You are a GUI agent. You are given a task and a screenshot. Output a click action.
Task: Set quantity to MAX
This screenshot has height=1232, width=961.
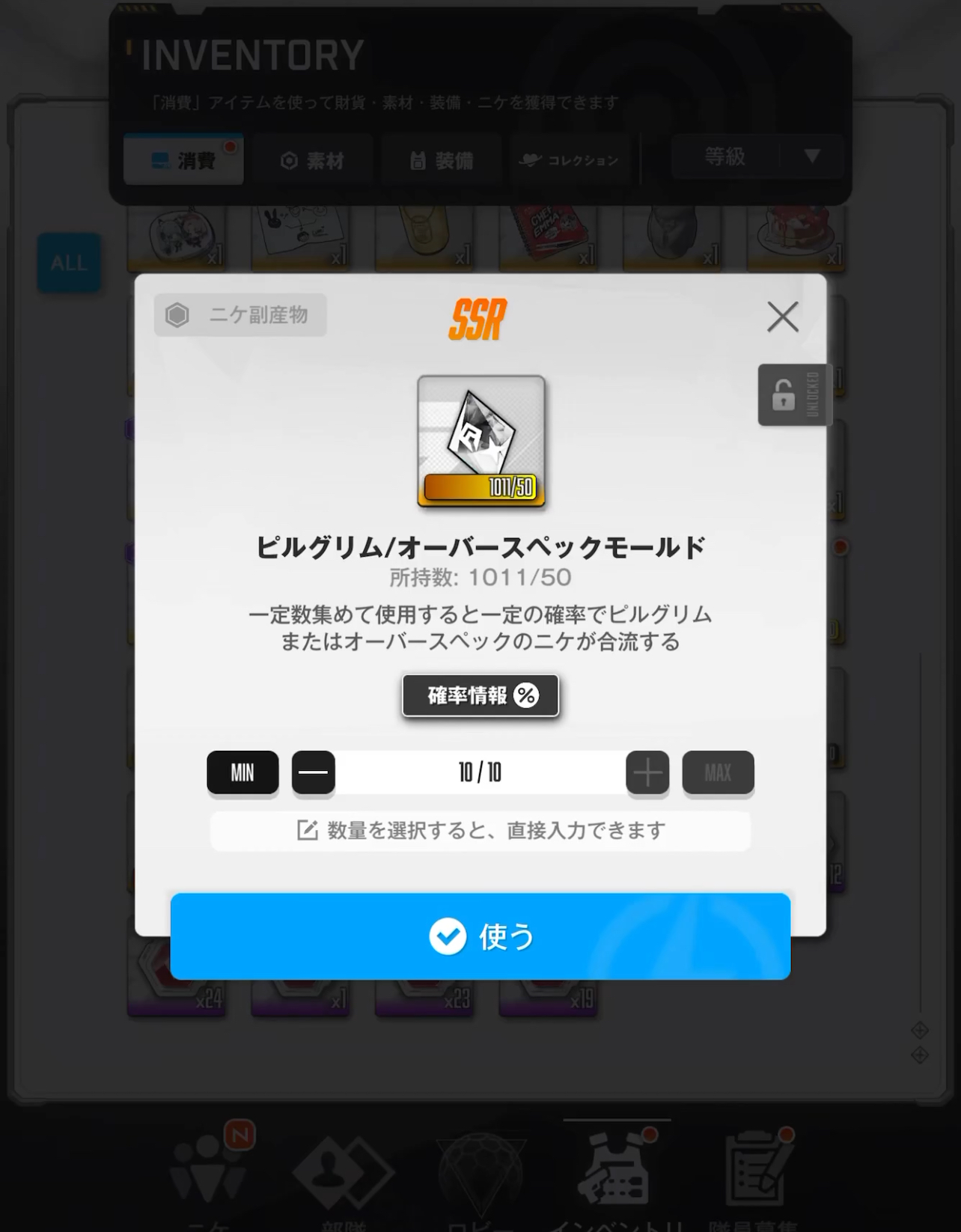click(717, 772)
